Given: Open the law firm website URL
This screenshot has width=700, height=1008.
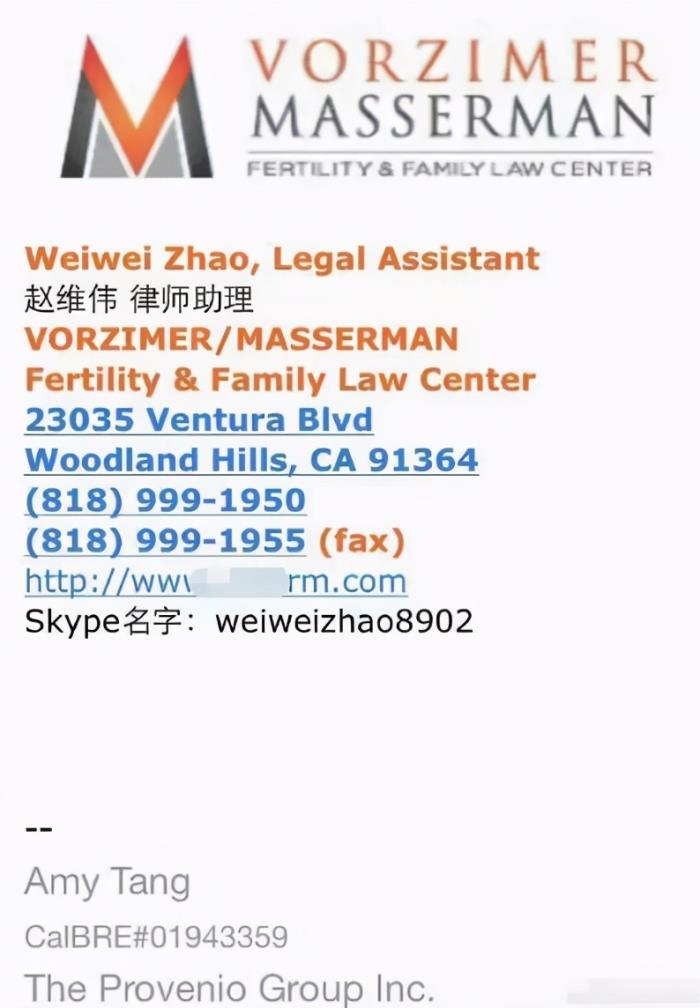Looking at the screenshot, I should [x=215, y=581].
